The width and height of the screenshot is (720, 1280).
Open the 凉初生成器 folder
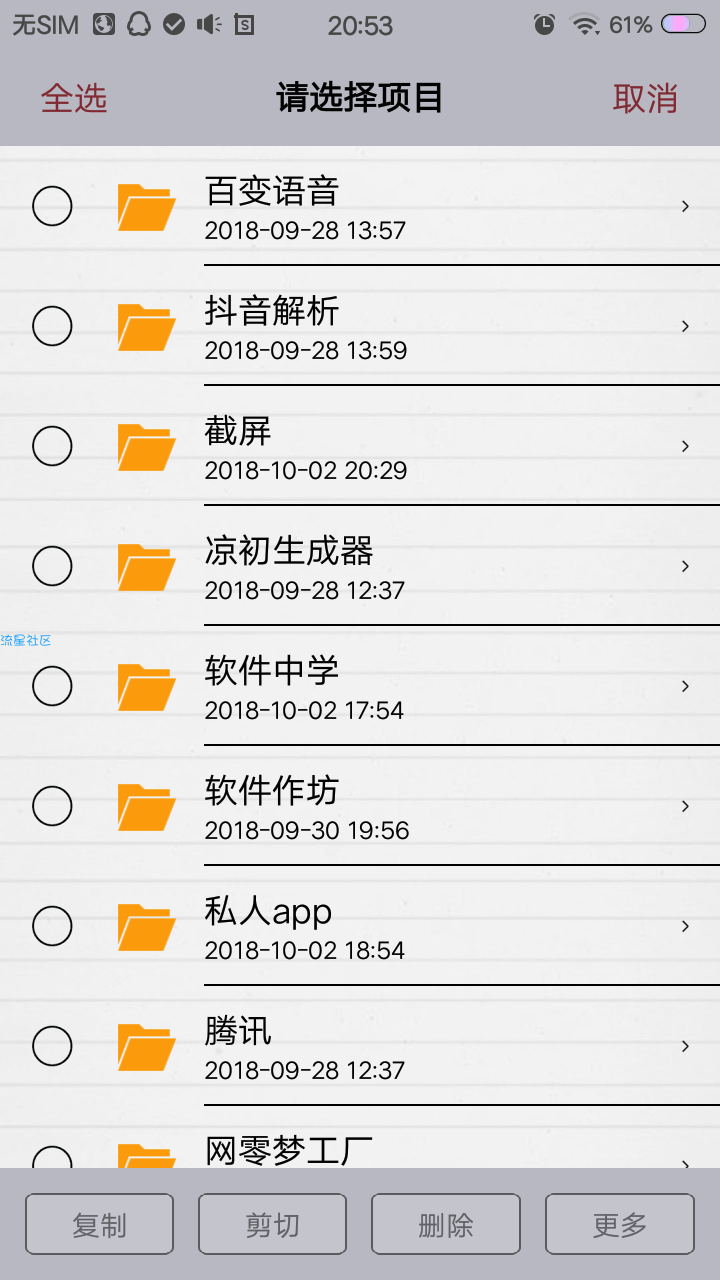[360, 566]
